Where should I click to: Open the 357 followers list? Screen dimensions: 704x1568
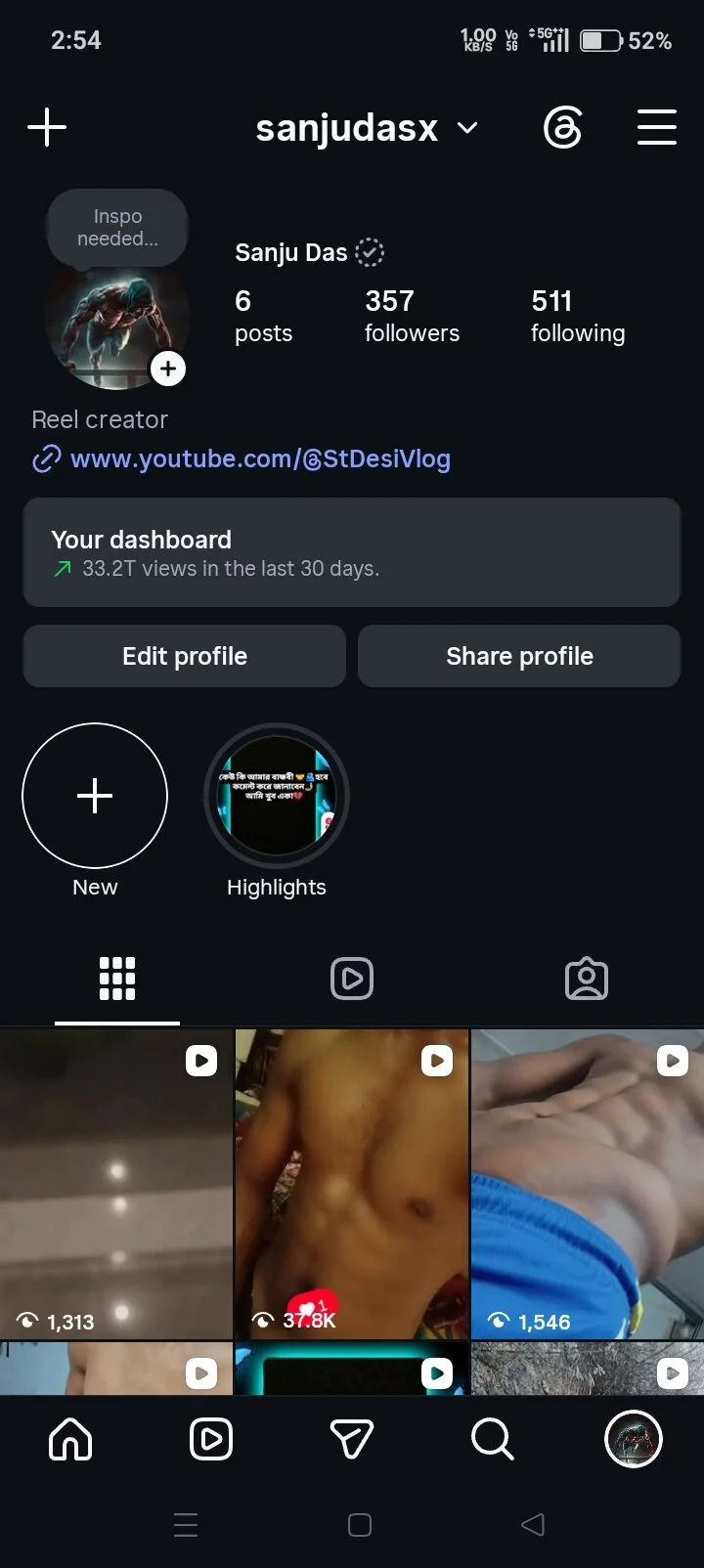coord(412,316)
